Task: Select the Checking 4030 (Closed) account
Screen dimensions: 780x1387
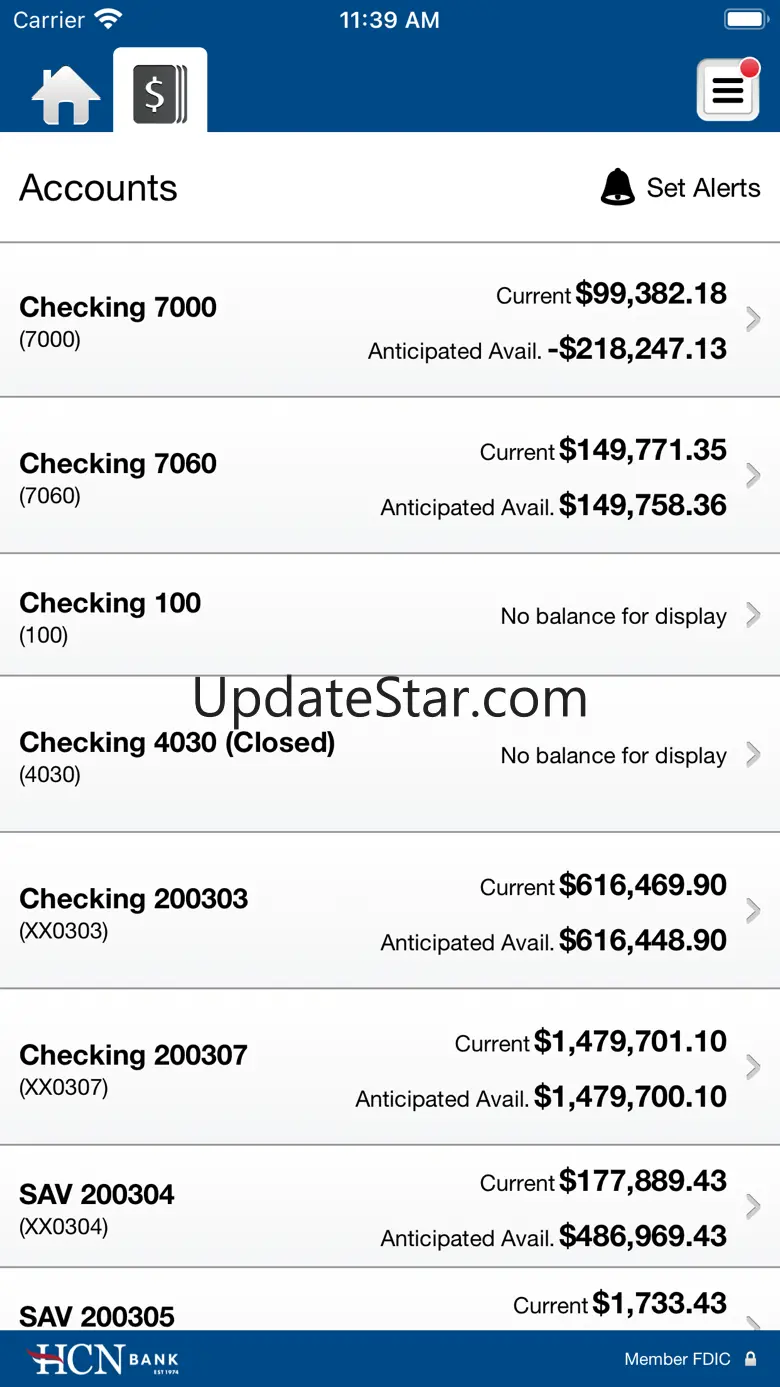Action: [390, 755]
